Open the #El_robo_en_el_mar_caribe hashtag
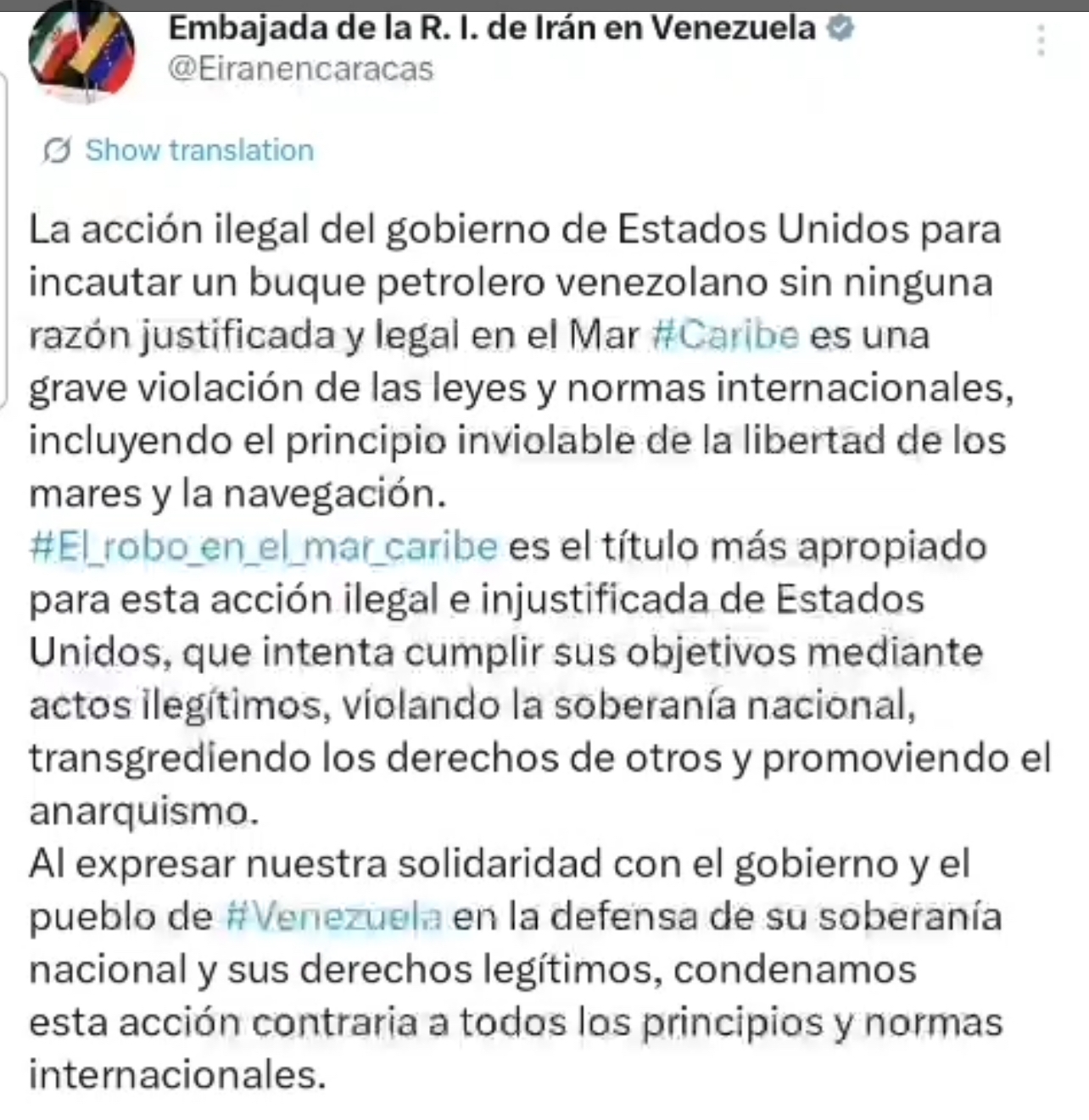 point(263,546)
